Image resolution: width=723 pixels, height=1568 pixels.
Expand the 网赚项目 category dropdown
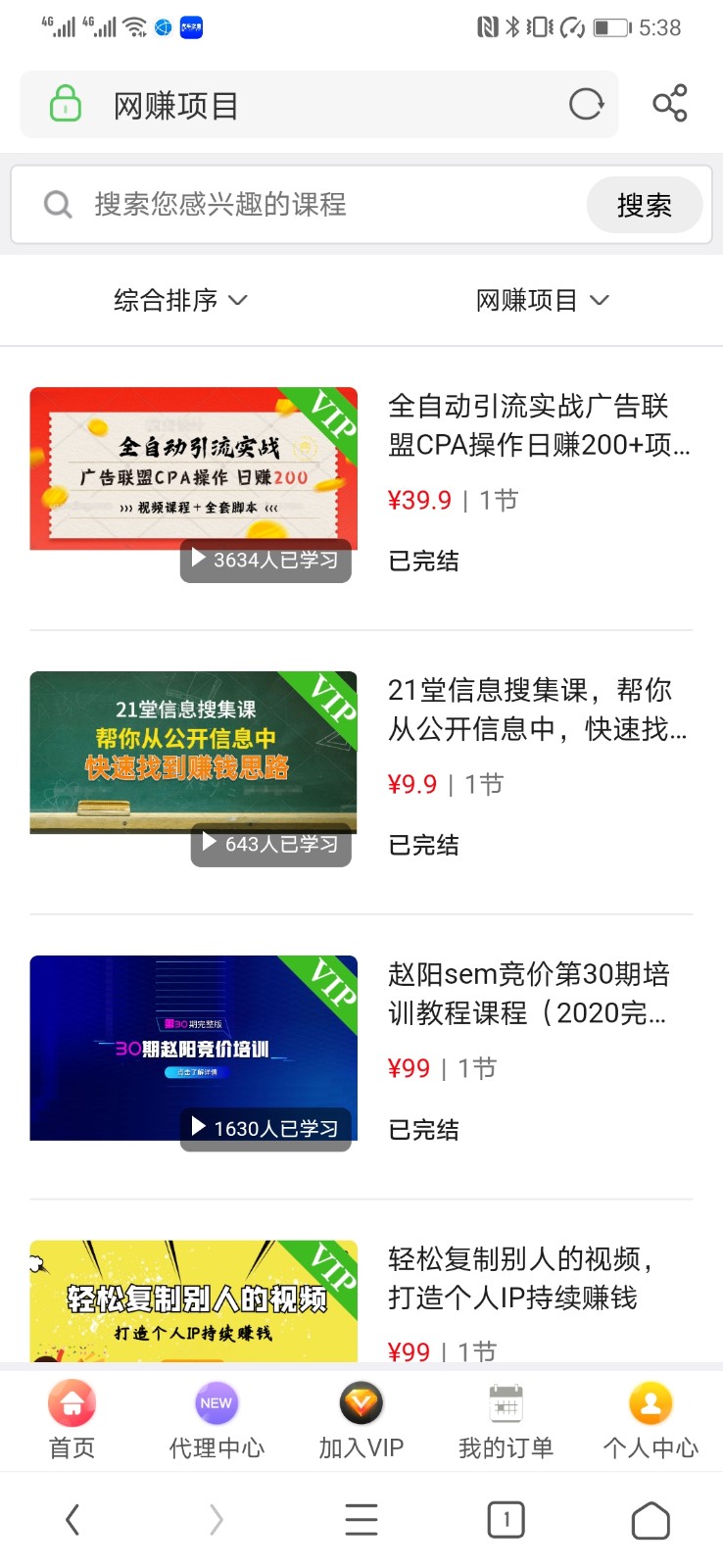(x=542, y=300)
